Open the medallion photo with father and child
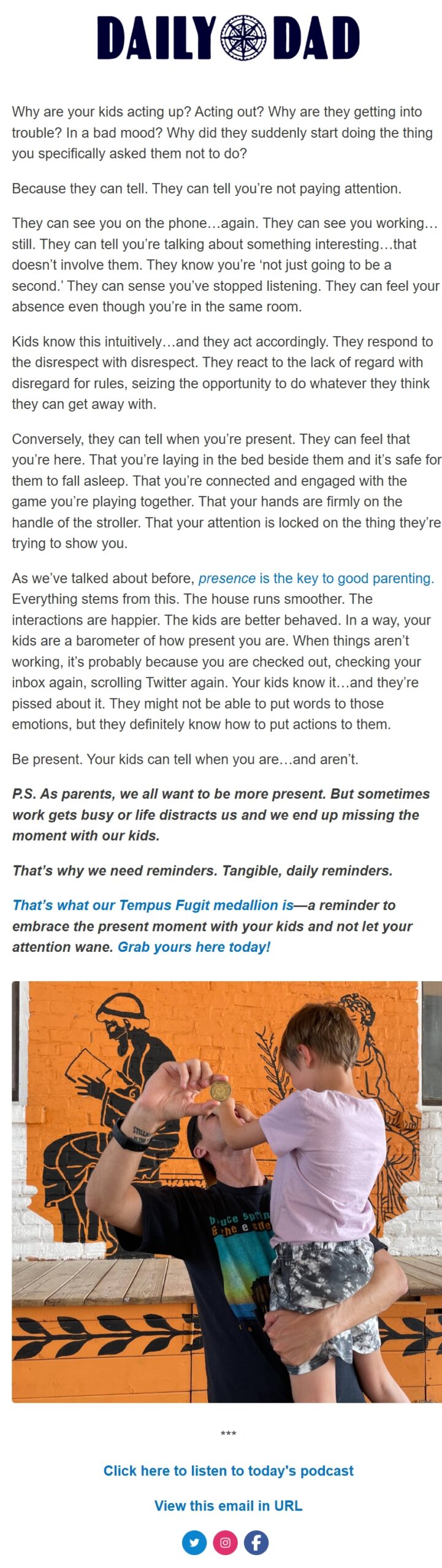 227,1191
